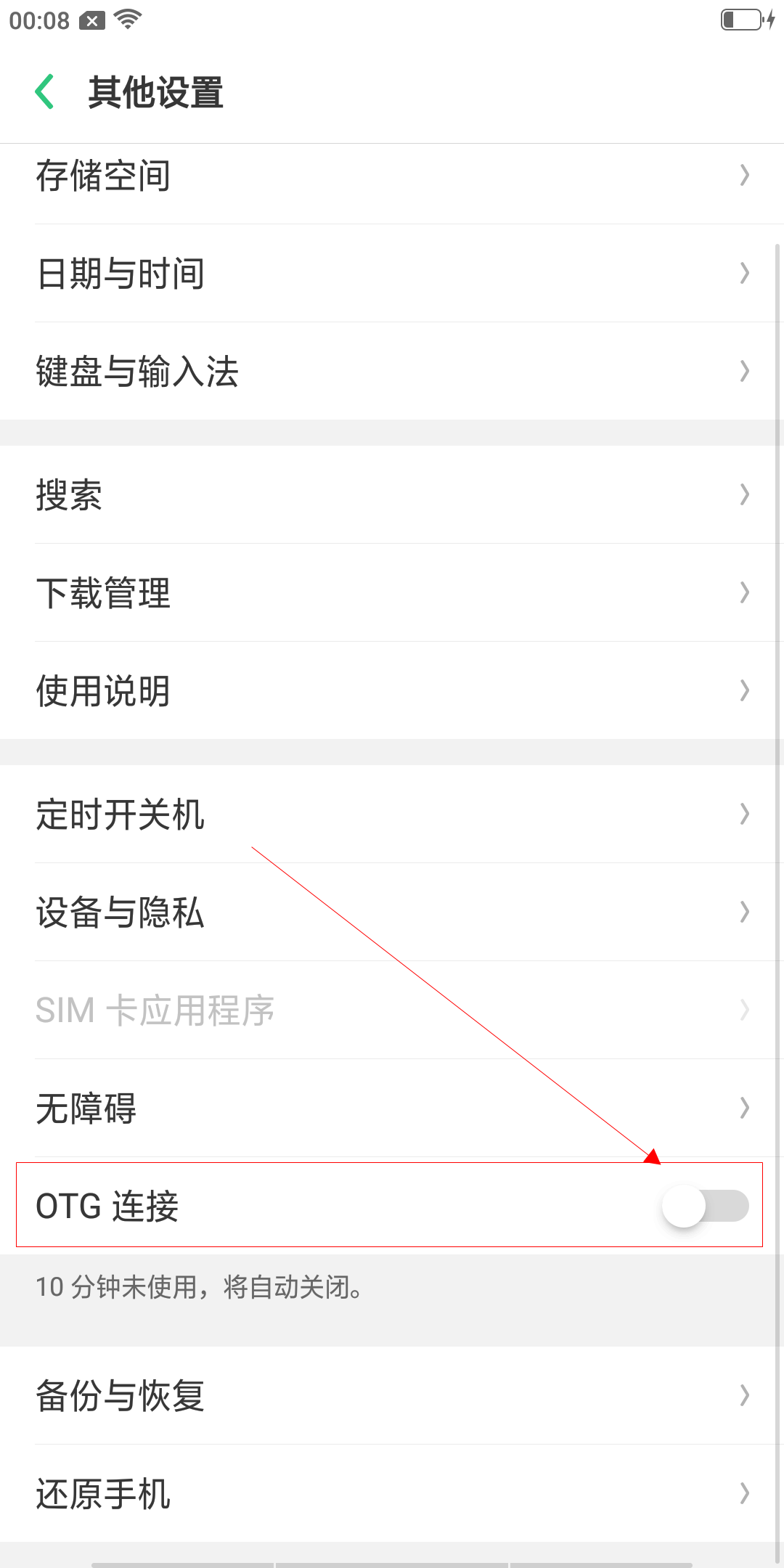Open 备份与恢复

[392, 1395]
